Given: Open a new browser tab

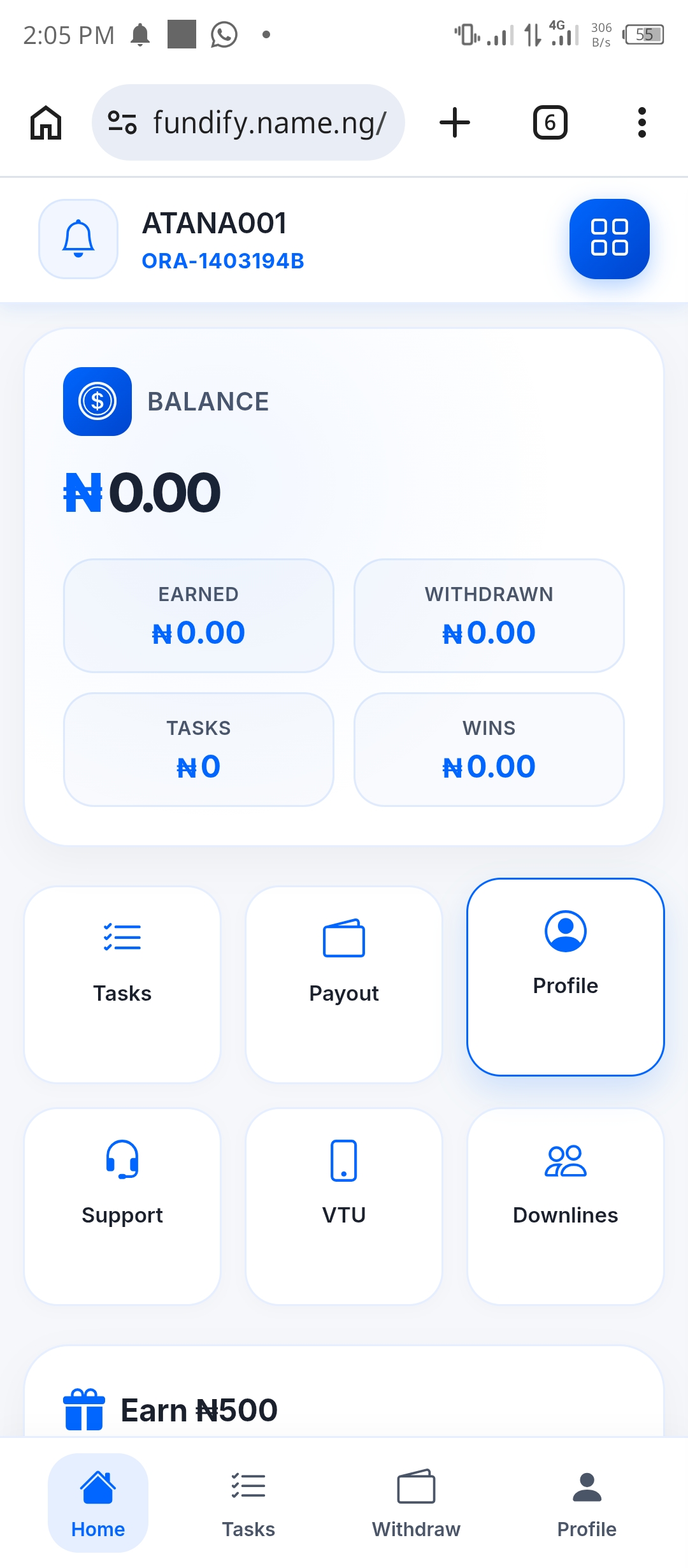Looking at the screenshot, I should point(455,122).
